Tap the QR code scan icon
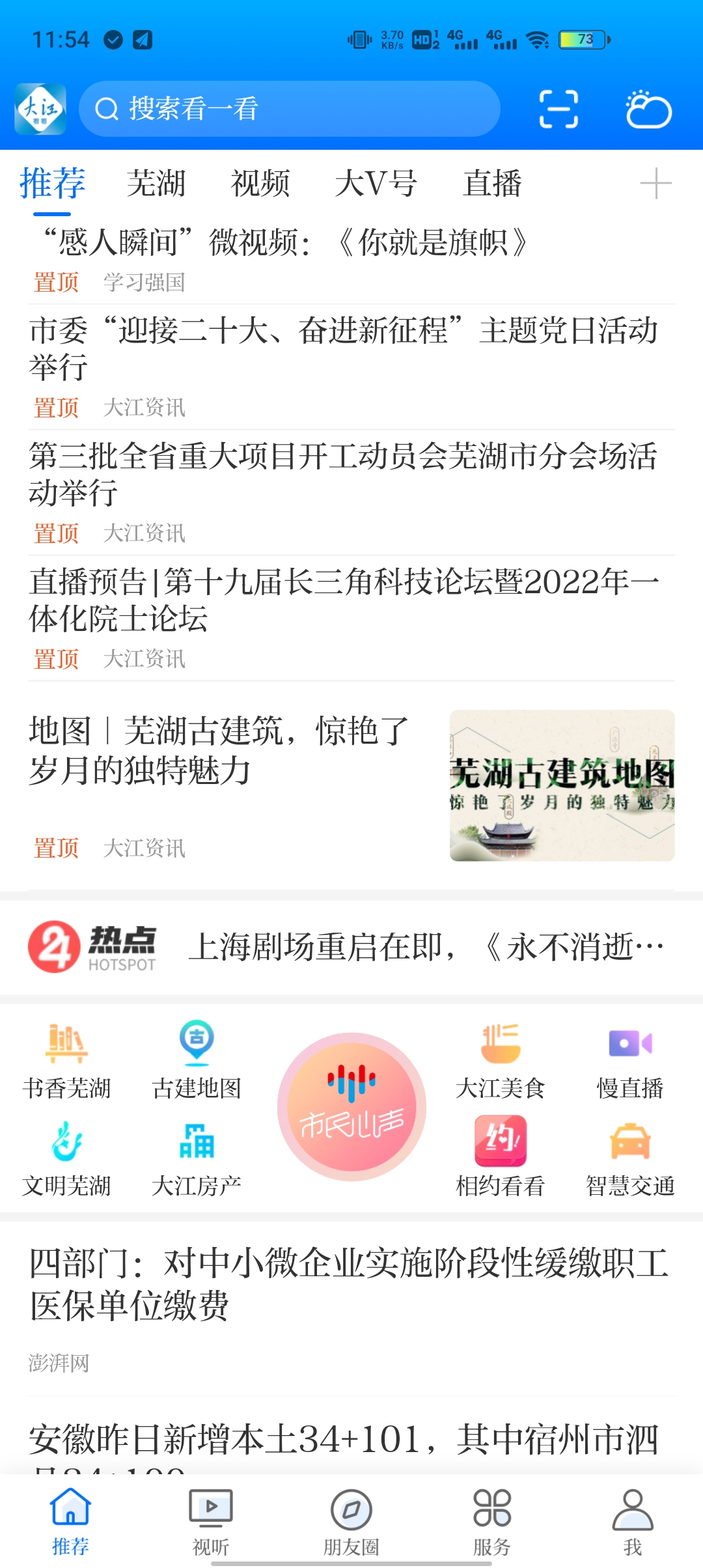 click(x=559, y=109)
